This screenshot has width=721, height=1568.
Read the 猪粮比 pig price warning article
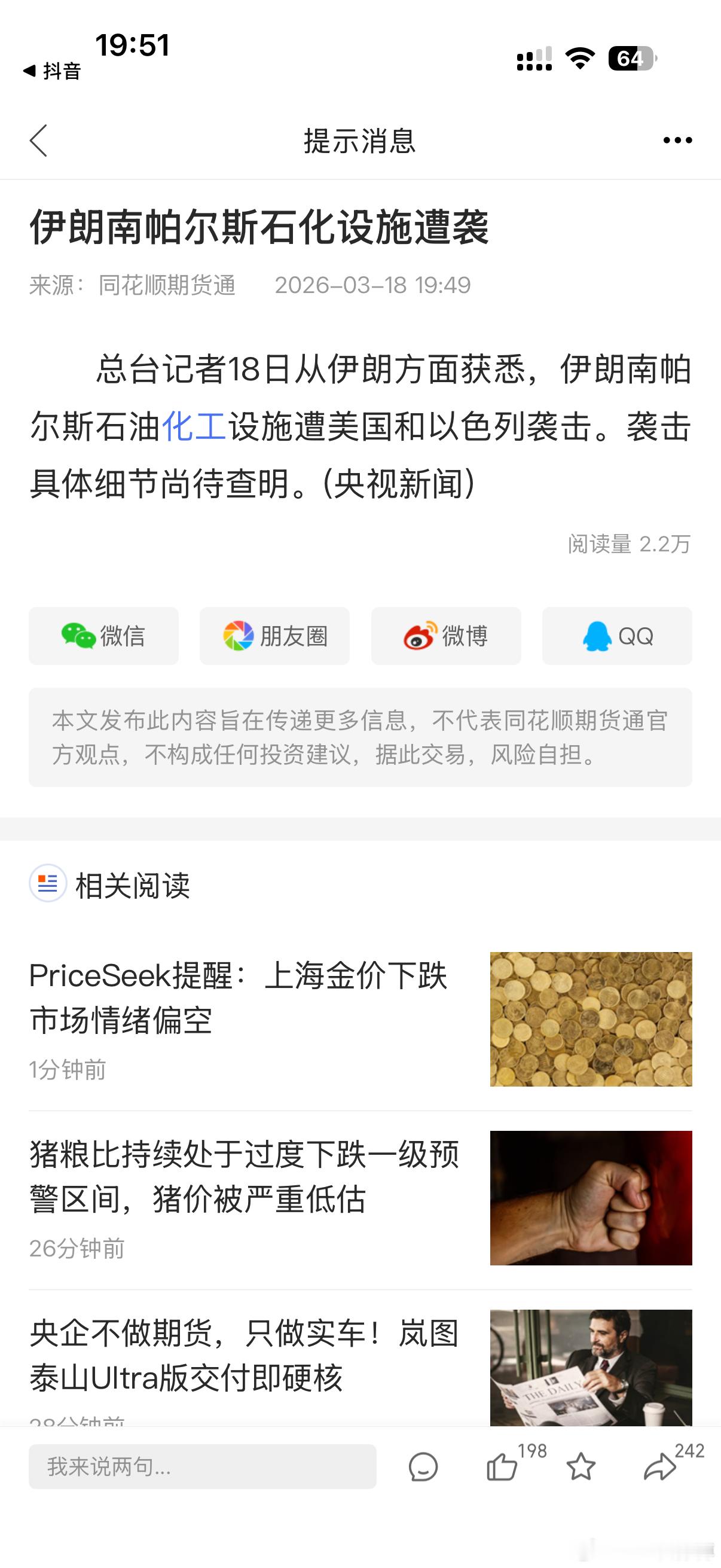pyautogui.click(x=243, y=1177)
